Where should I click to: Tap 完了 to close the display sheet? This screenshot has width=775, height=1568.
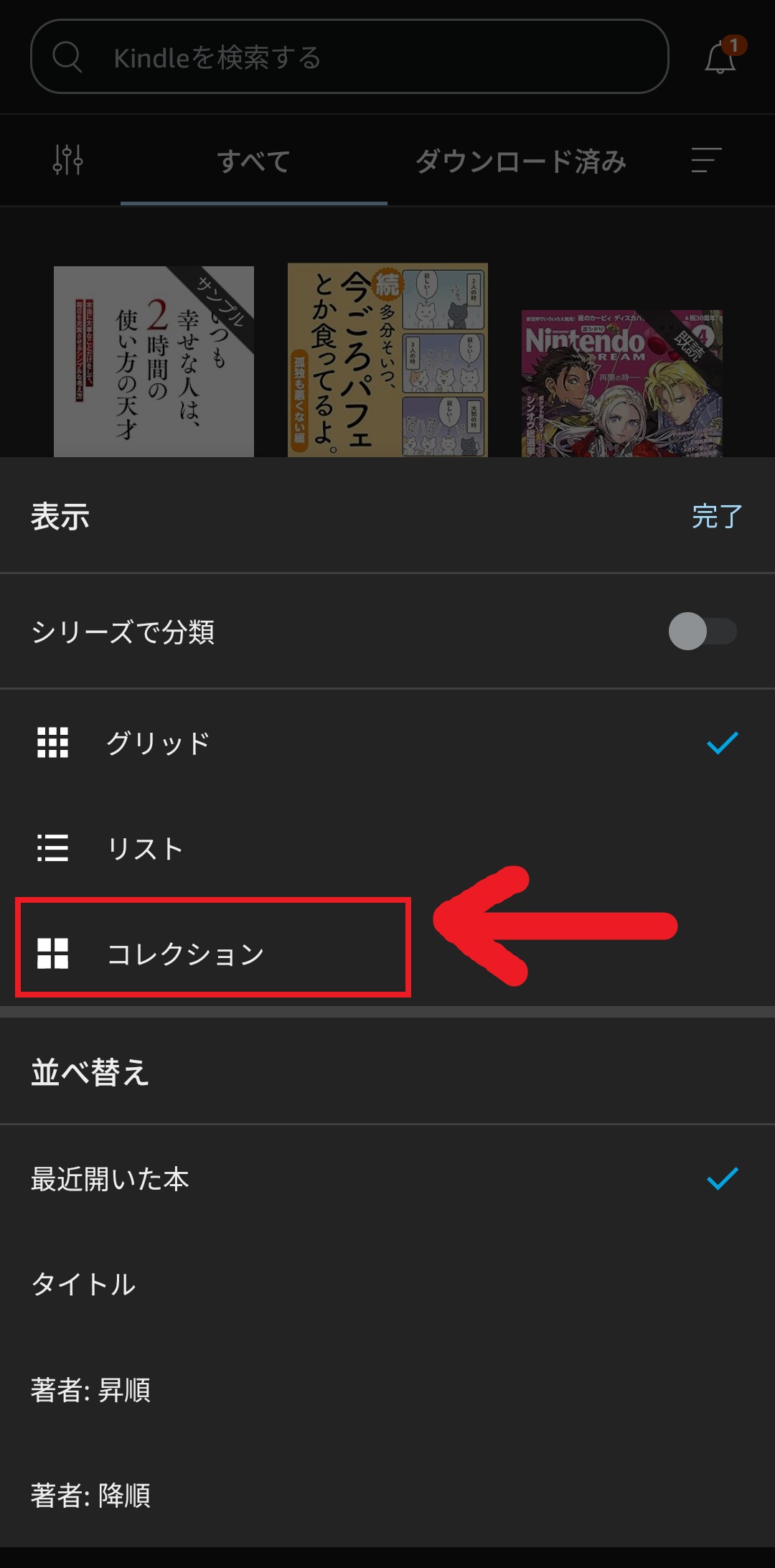click(716, 516)
